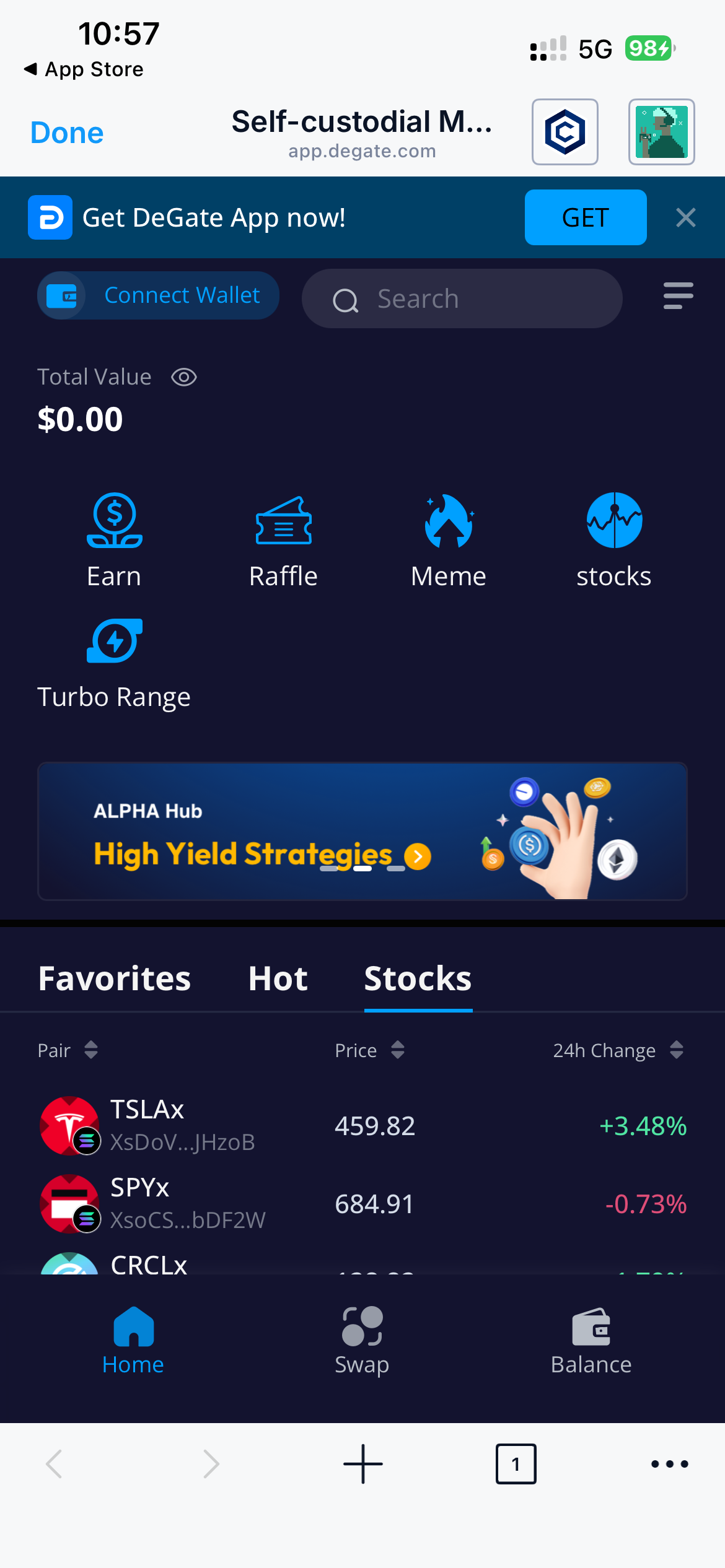
Task: Tap the GET button for DeGate app
Action: click(x=585, y=217)
